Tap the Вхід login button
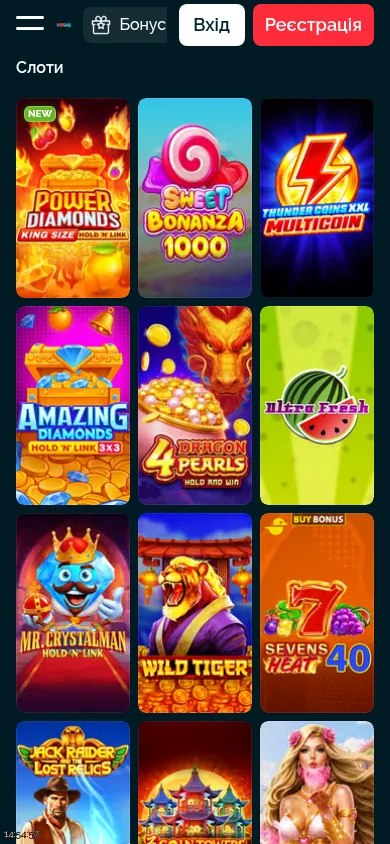 point(212,25)
